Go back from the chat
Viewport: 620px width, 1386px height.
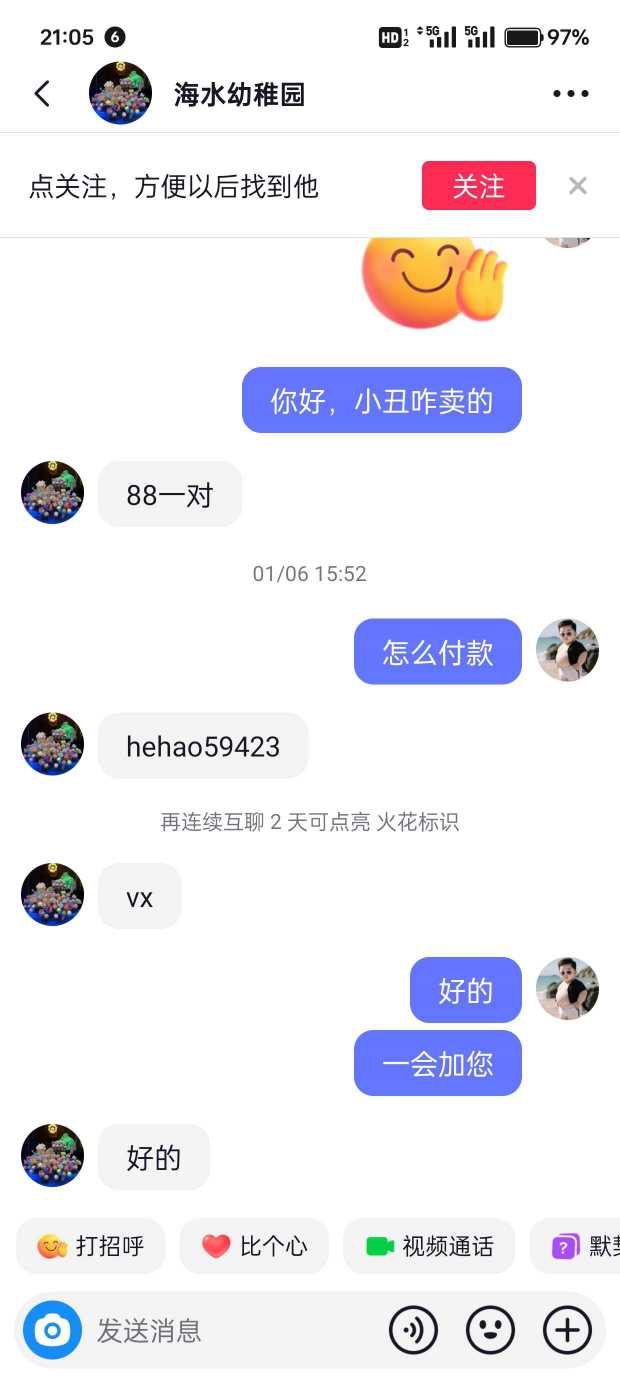click(x=42, y=94)
